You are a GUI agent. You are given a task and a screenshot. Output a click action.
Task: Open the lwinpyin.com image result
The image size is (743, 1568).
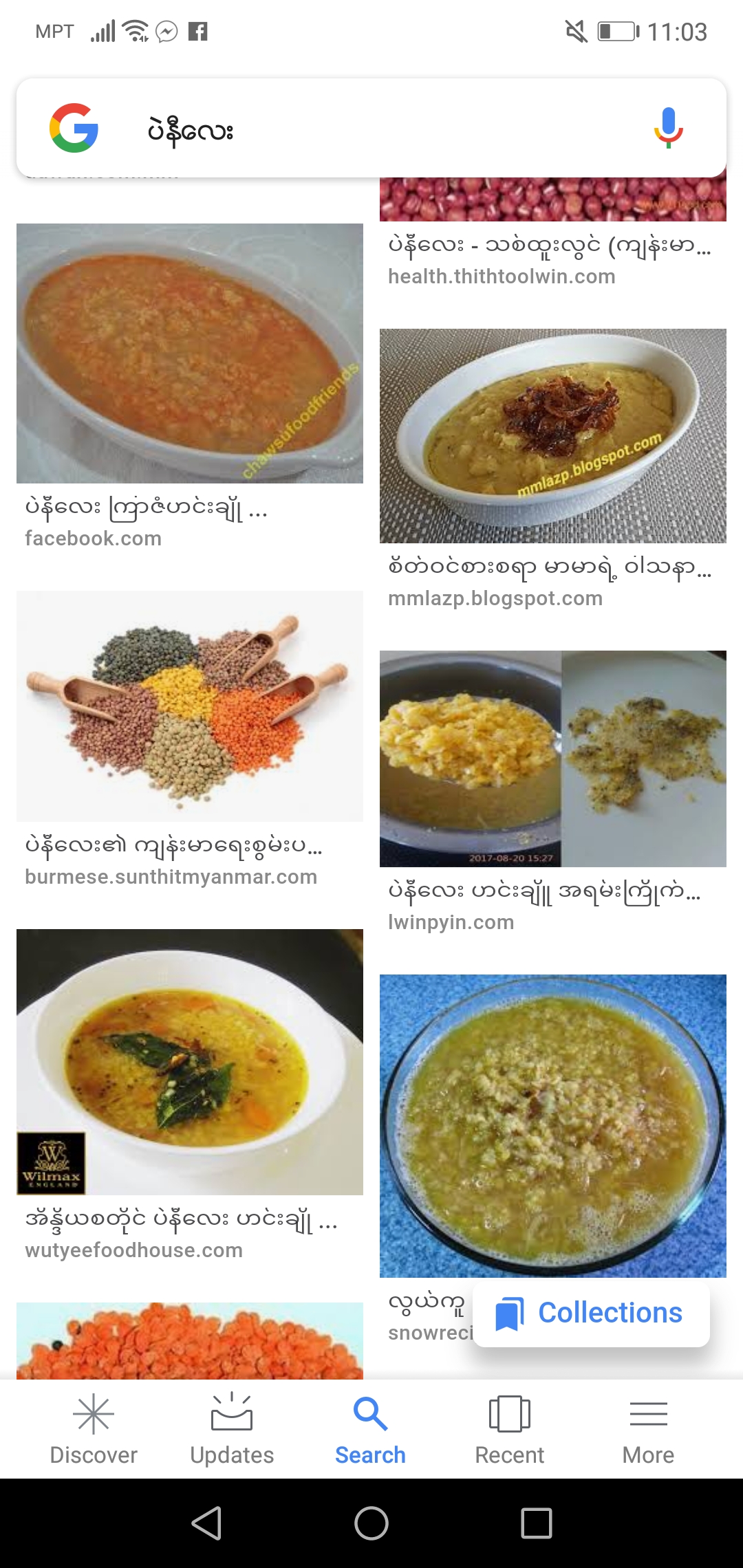552,759
